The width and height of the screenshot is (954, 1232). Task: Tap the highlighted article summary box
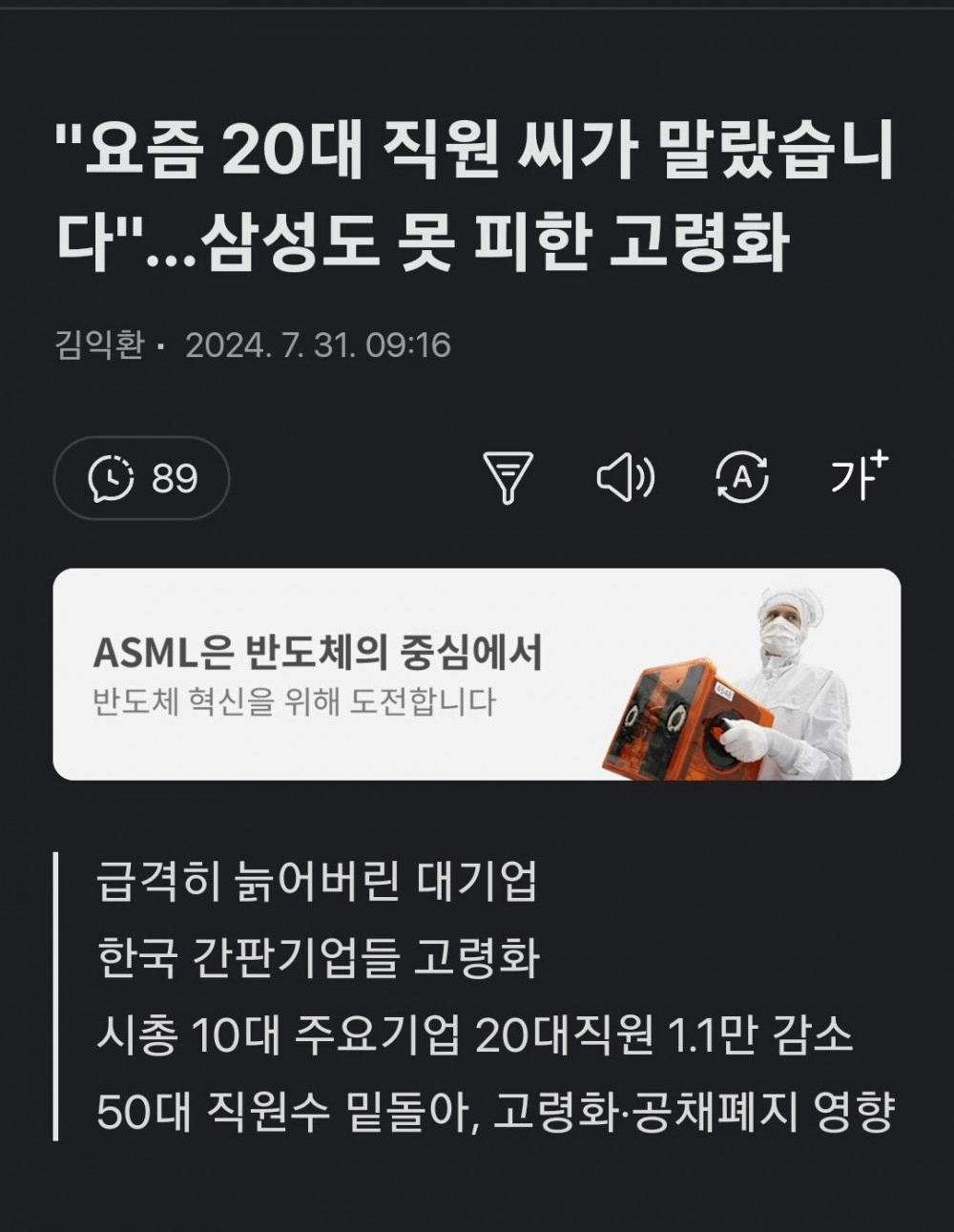click(477, 1002)
